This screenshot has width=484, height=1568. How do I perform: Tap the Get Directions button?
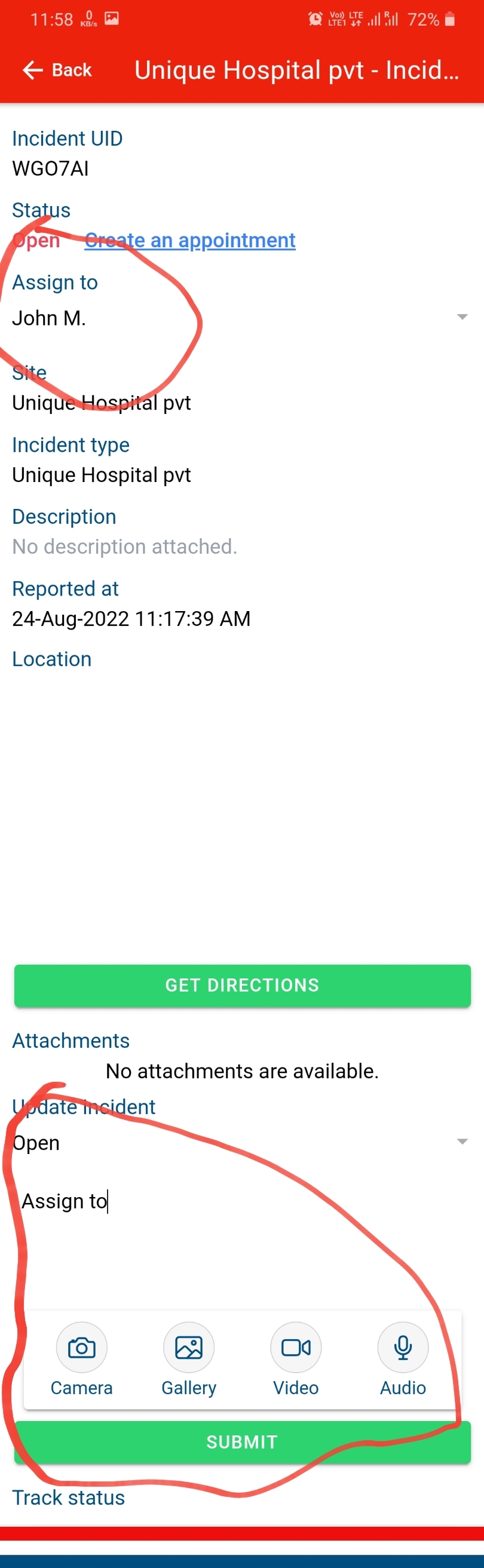(x=243, y=985)
